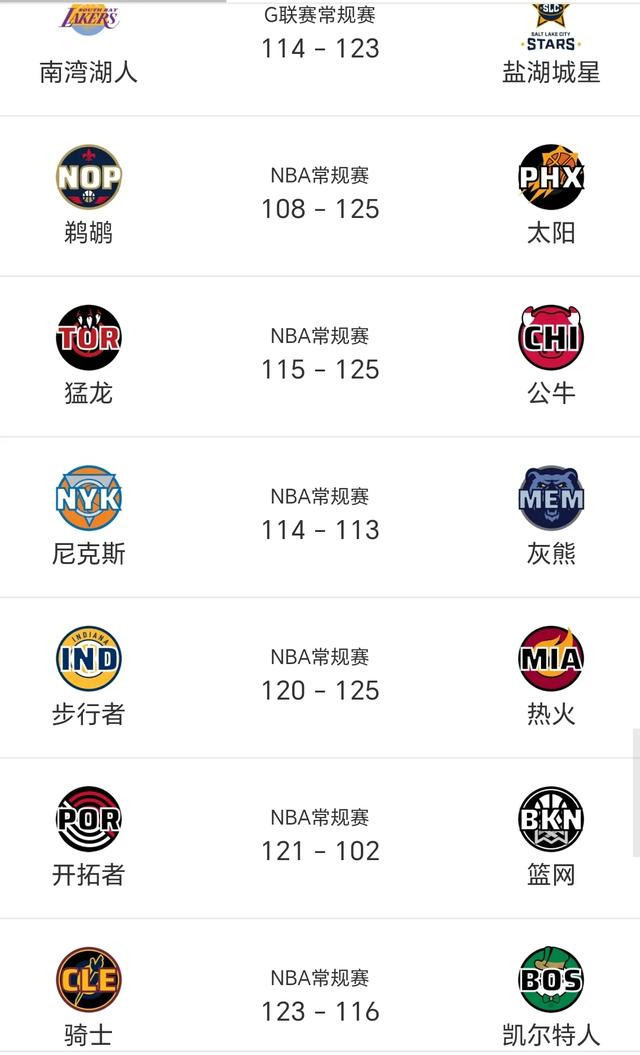Screen dimensions: 640x1055
Task: Open the 步行者 vs 热火 match row
Action: click(x=320, y=678)
